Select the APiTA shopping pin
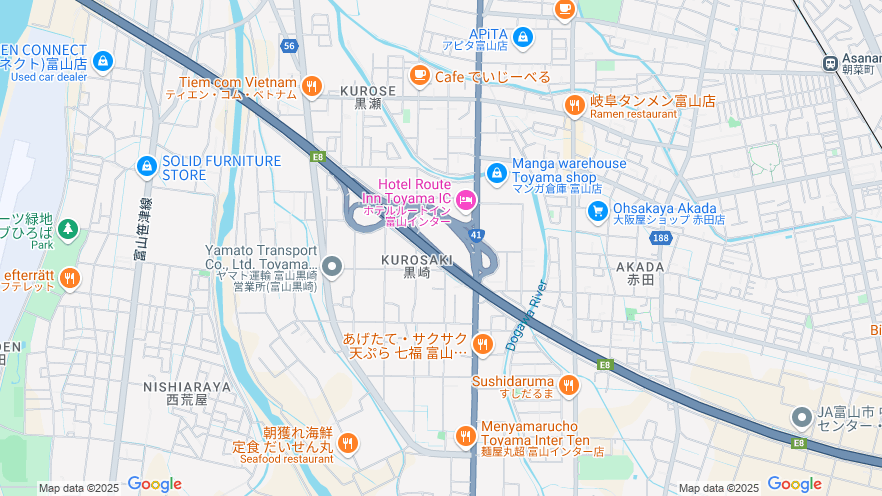Image resolution: width=882 pixels, height=496 pixels. [522, 39]
